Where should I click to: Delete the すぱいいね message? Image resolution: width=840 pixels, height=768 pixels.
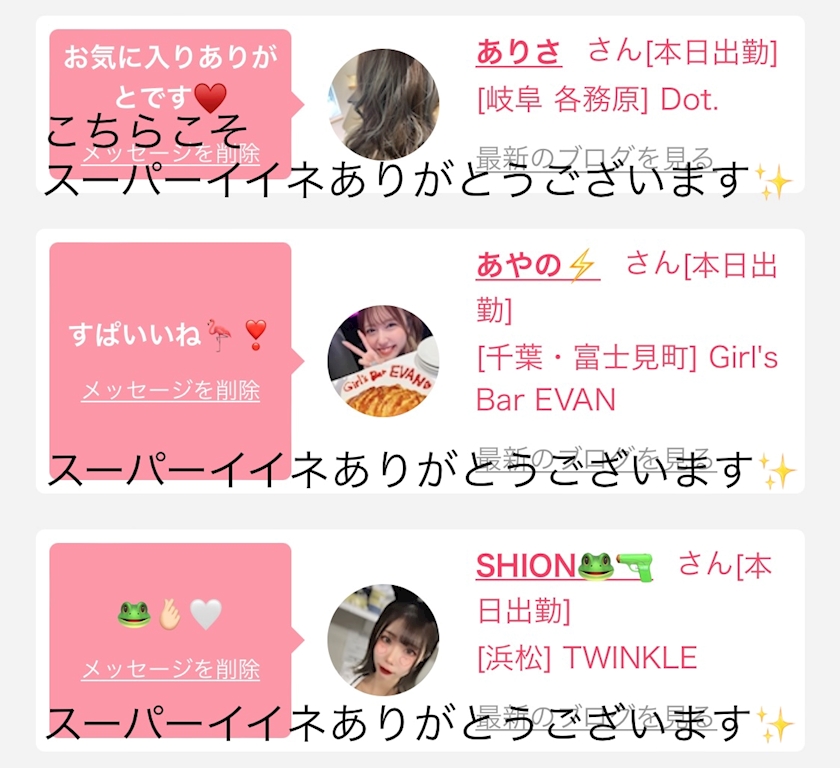coord(170,390)
